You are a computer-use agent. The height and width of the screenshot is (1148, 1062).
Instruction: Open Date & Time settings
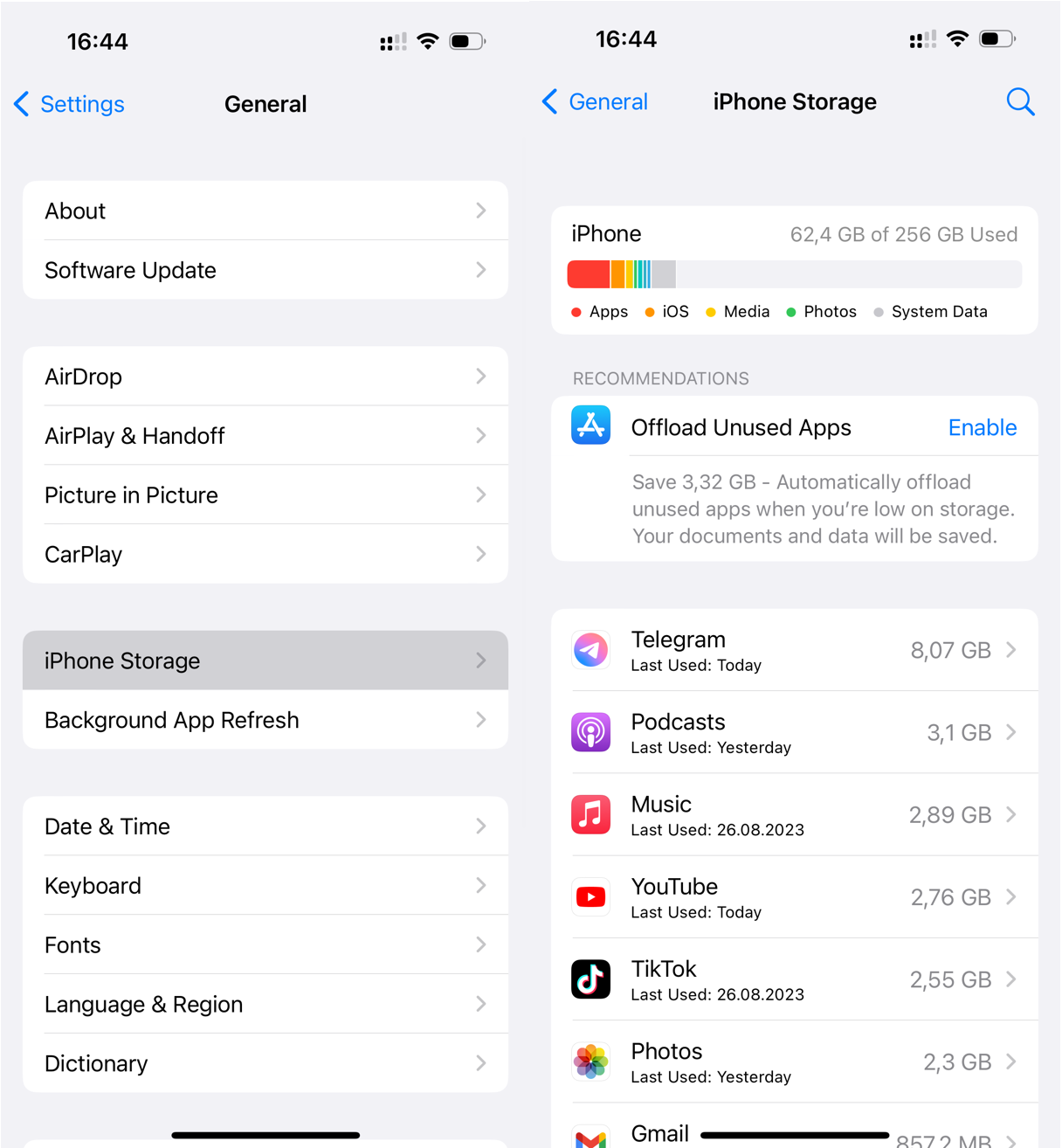(x=265, y=826)
